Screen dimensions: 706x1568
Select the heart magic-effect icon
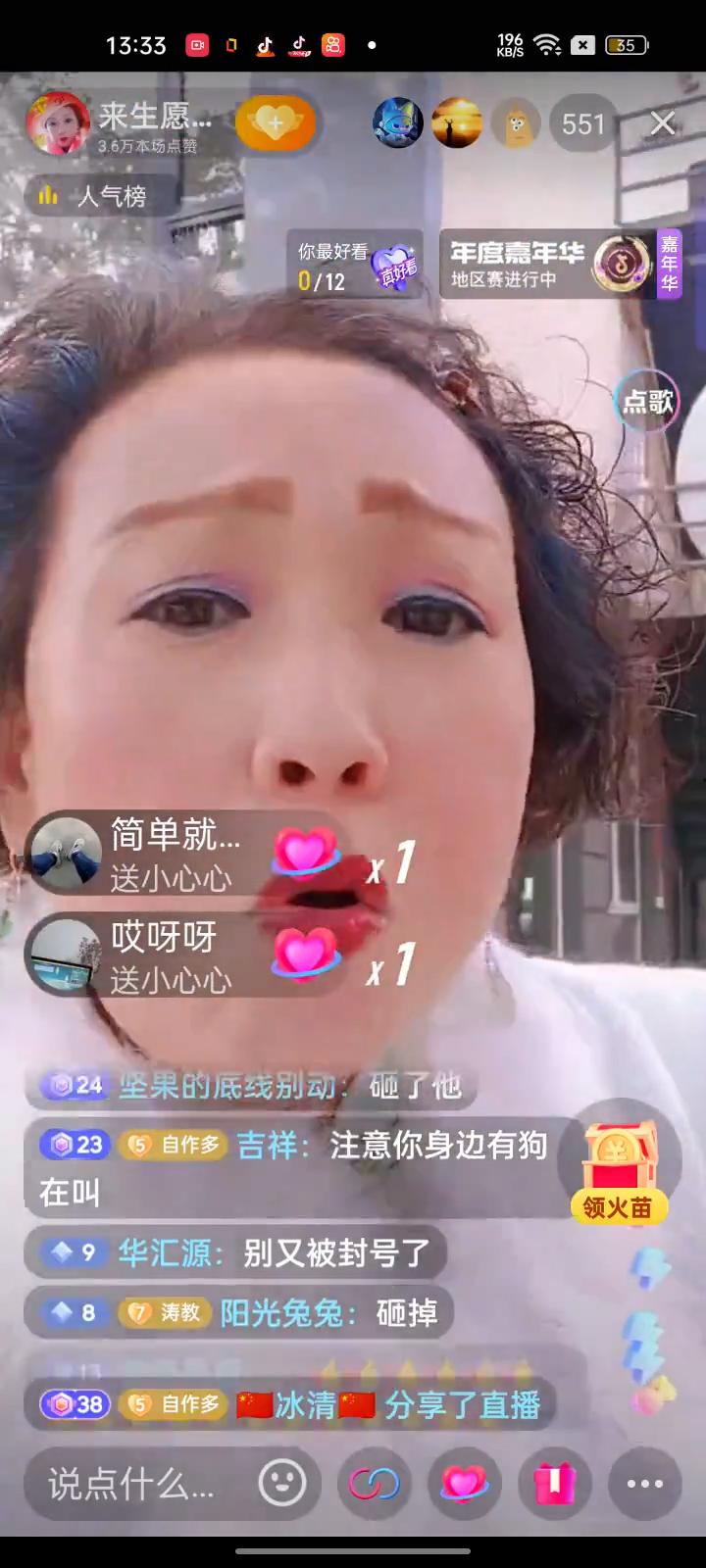[464, 1484]
